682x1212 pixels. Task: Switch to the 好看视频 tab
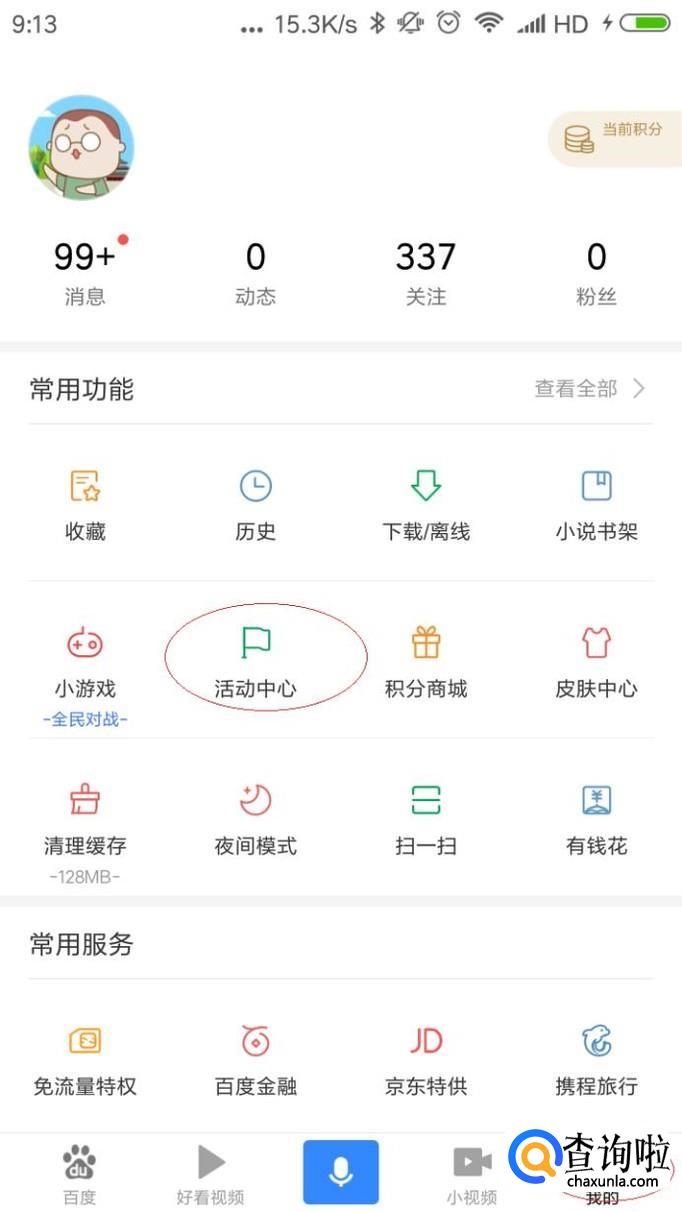210,1173
